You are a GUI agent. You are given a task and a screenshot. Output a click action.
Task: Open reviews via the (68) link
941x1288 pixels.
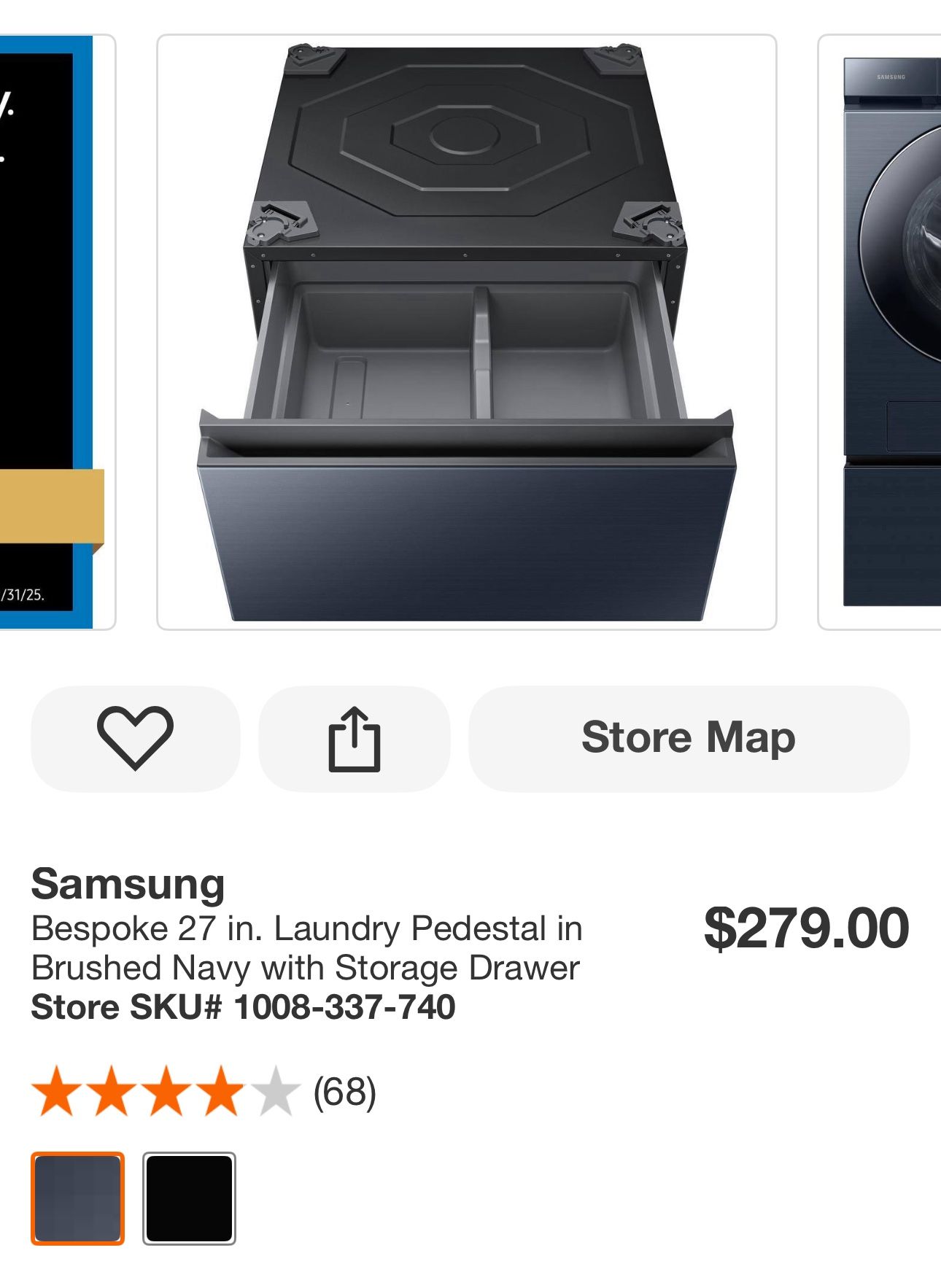[343, 1092]
